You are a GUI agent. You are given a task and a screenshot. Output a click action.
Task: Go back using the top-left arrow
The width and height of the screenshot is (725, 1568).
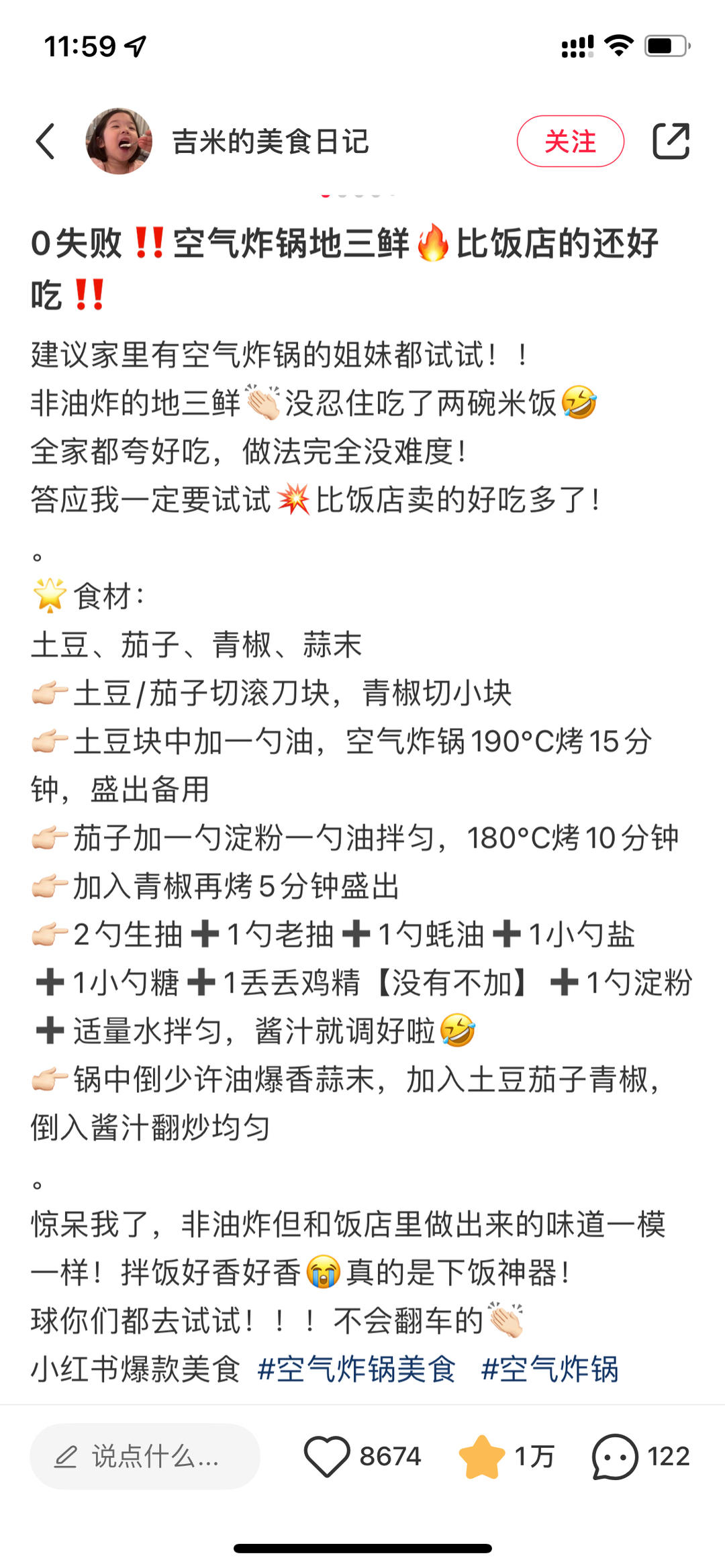46,142
